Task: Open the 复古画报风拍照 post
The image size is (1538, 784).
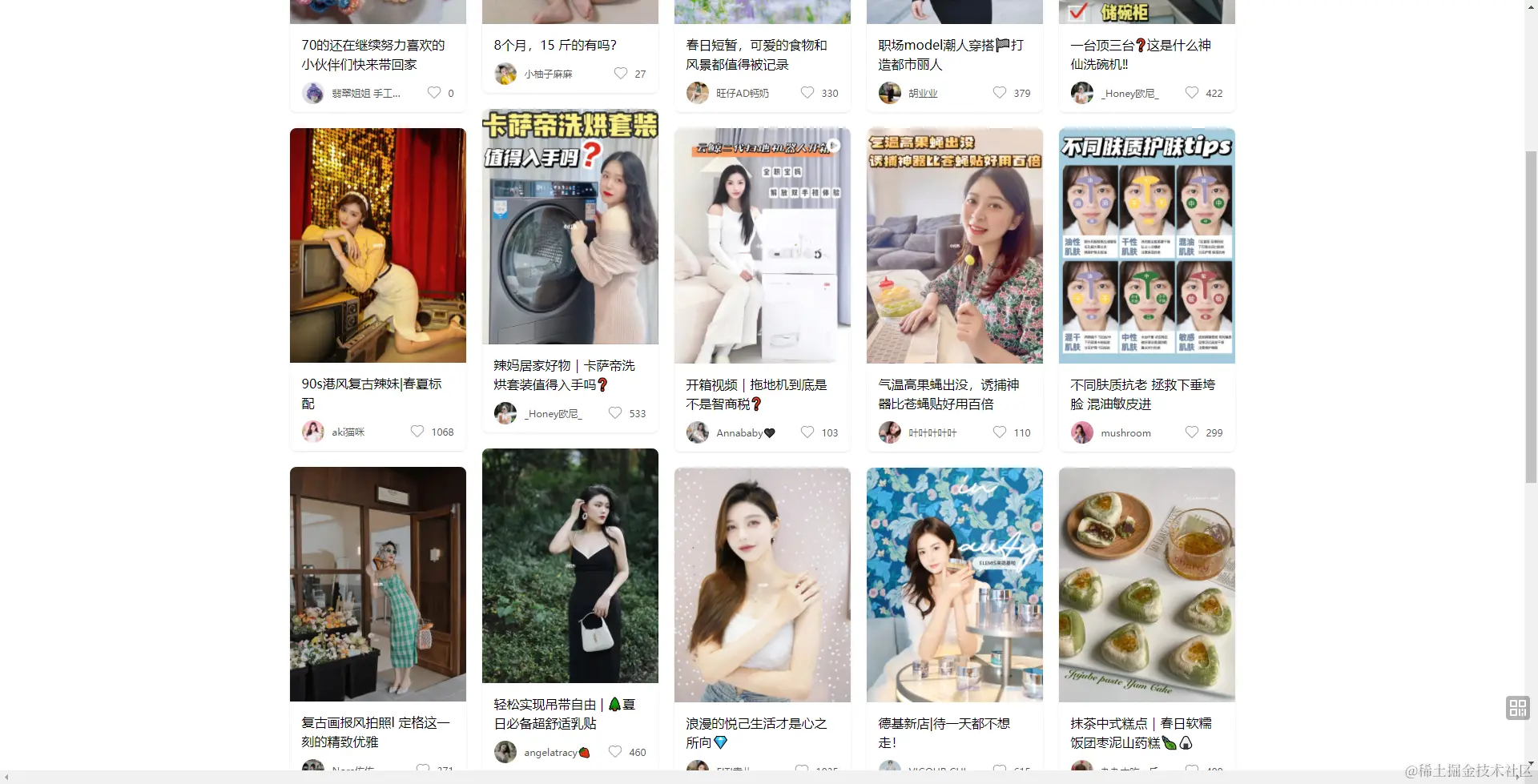Action: [377, 584]
